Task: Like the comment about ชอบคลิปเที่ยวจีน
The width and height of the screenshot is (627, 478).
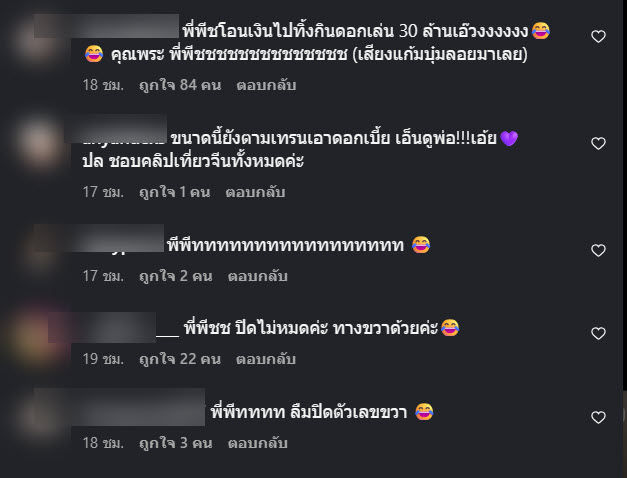Action: pos(599,144)
